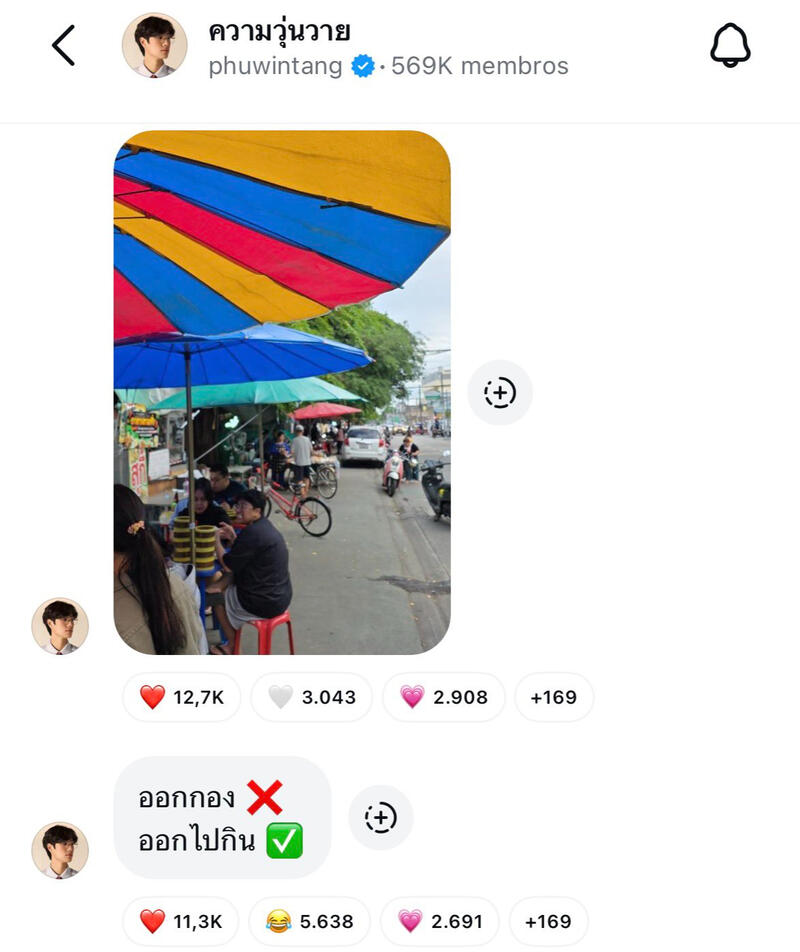Viewport: 800px width, 952px height.
Task: React with red heart 11,3K on text
Action: tap(181, 922)
